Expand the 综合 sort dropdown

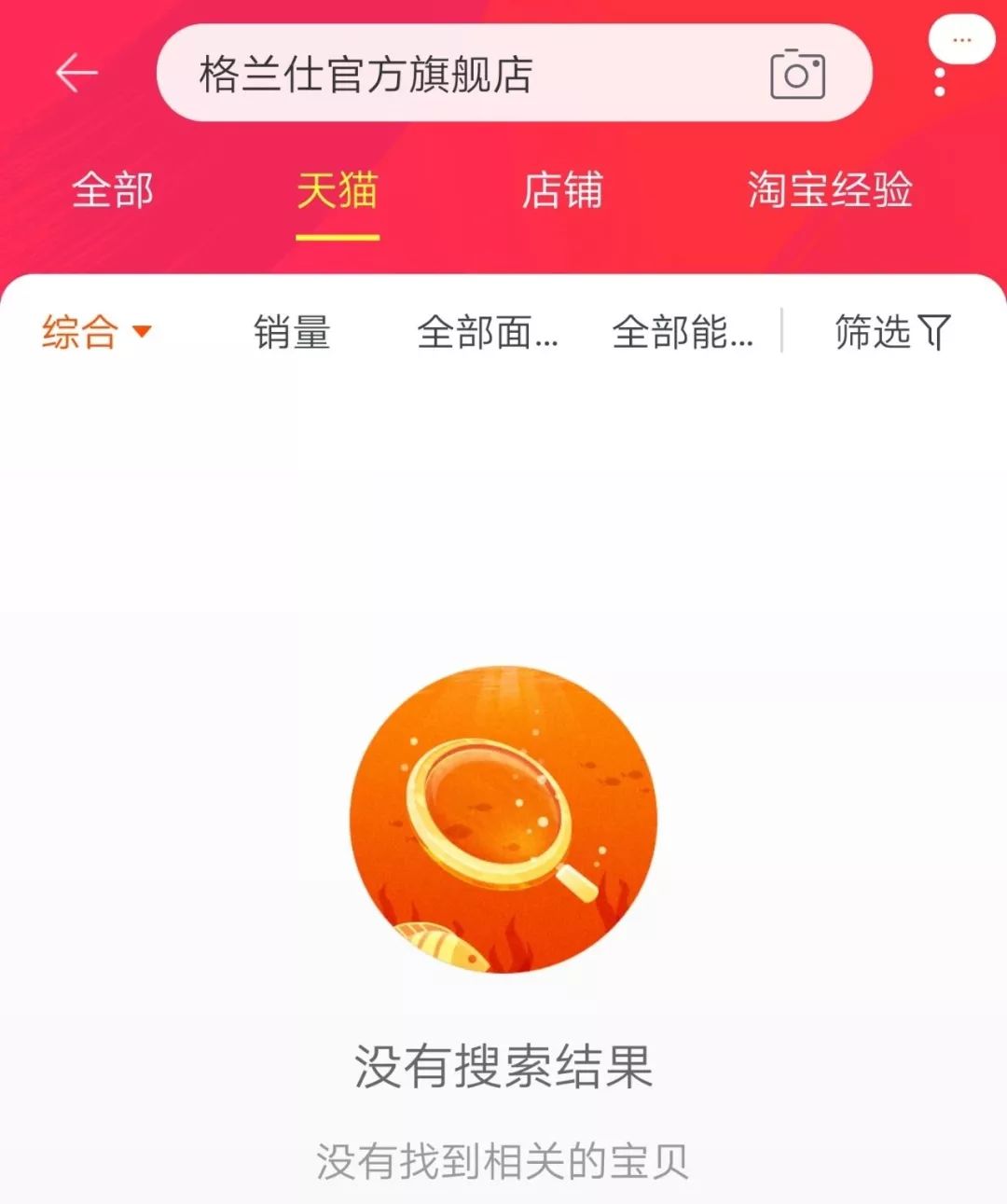96,332
